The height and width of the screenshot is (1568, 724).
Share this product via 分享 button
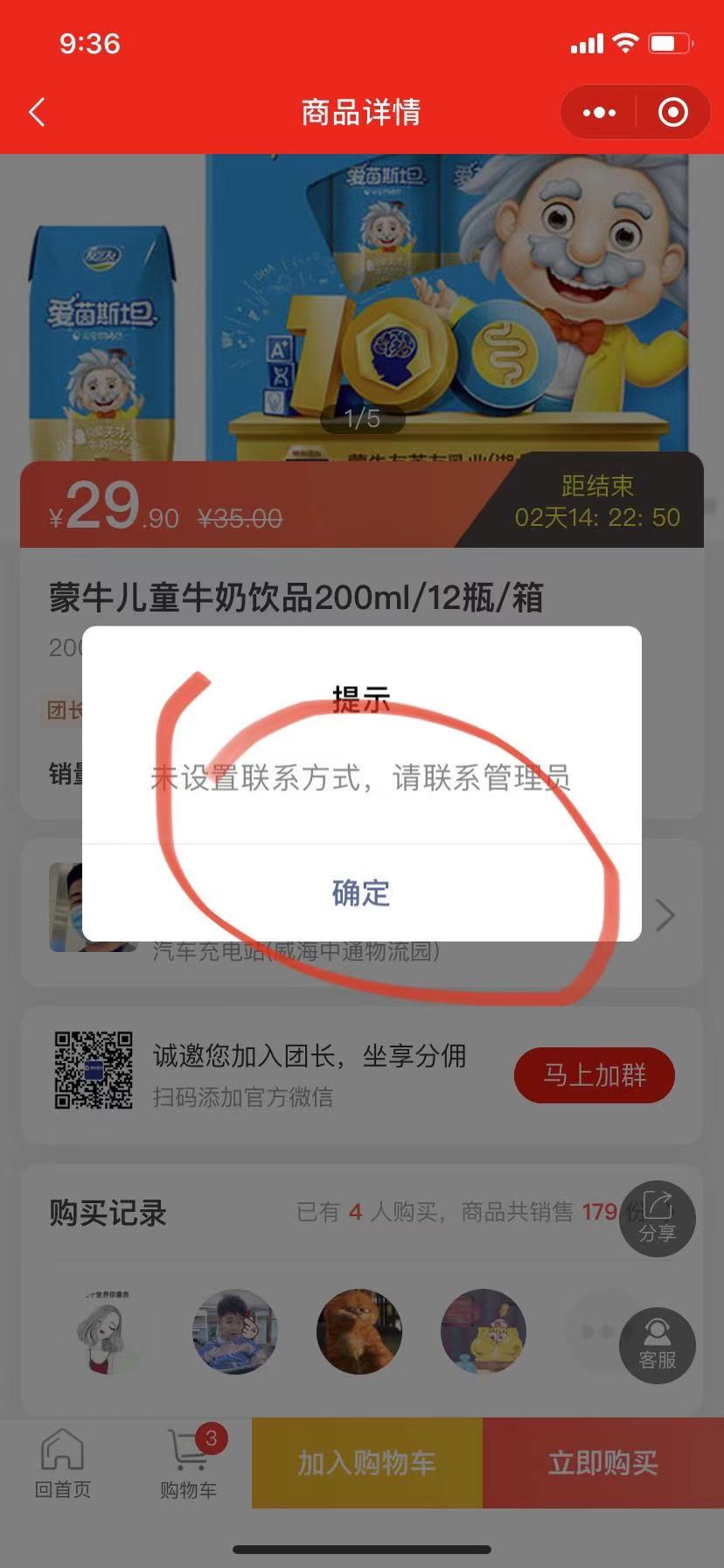click(x=657, y=1216)
